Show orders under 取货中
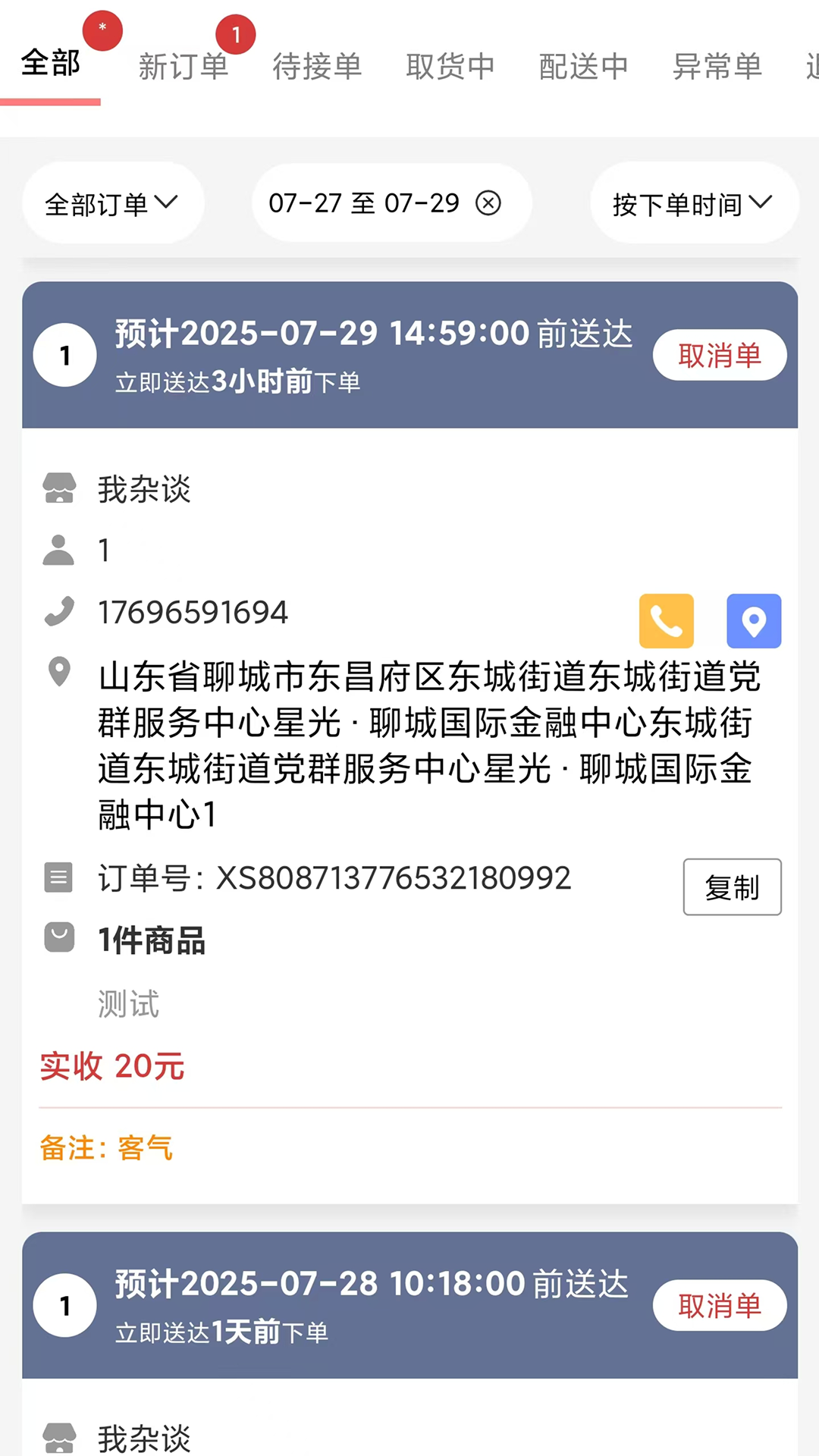The image size is (819, 1456). click(x=450, y=67)
